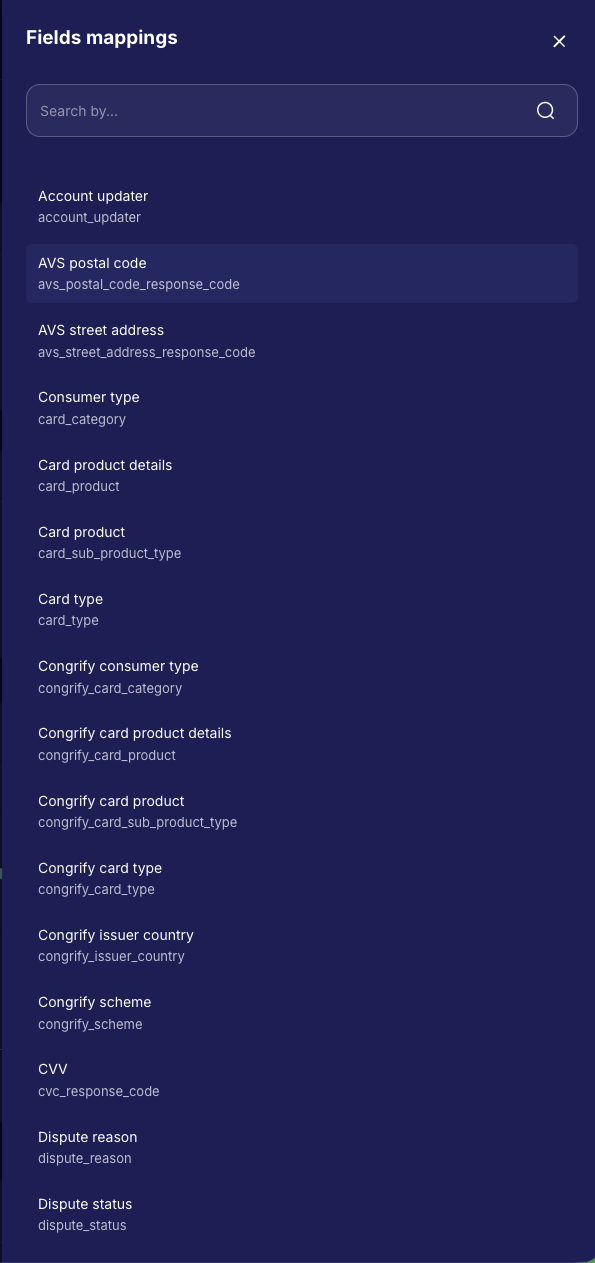The height and width of the screenshot is (1263, 595).
Task: Select Card product details row
Action: point(302,475)
